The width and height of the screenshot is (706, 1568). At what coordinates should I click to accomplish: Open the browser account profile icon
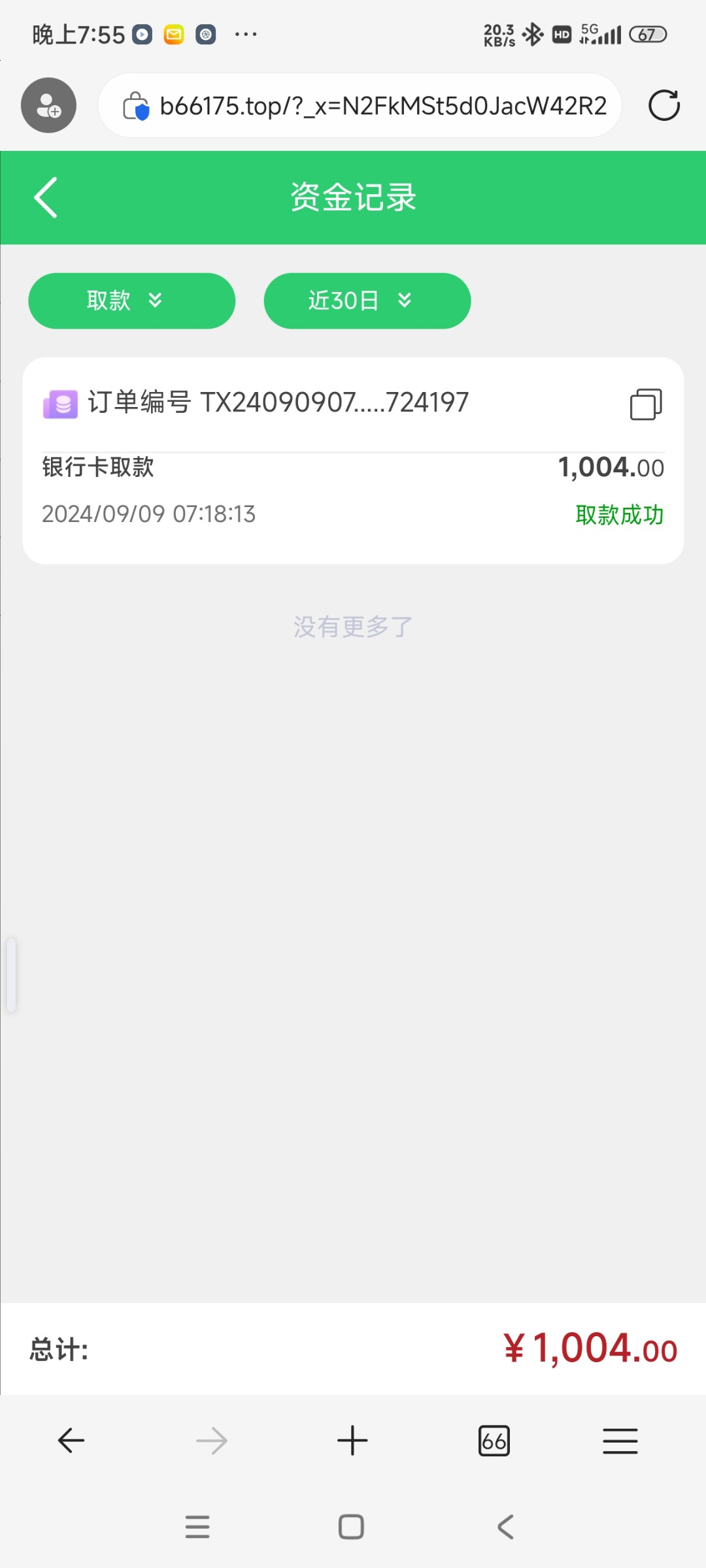[x=48, y=105]
